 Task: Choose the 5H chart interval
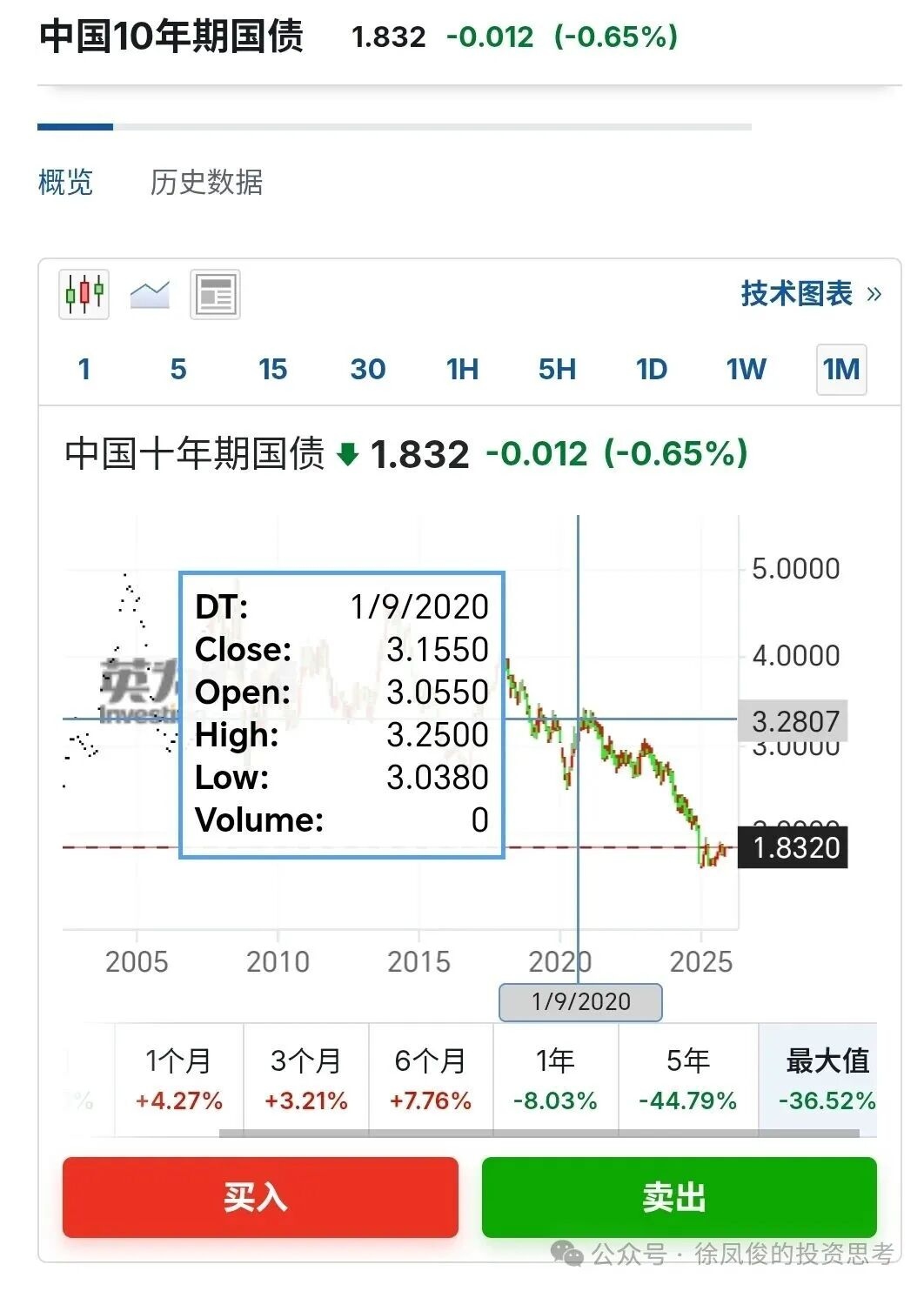click(557, 369)
